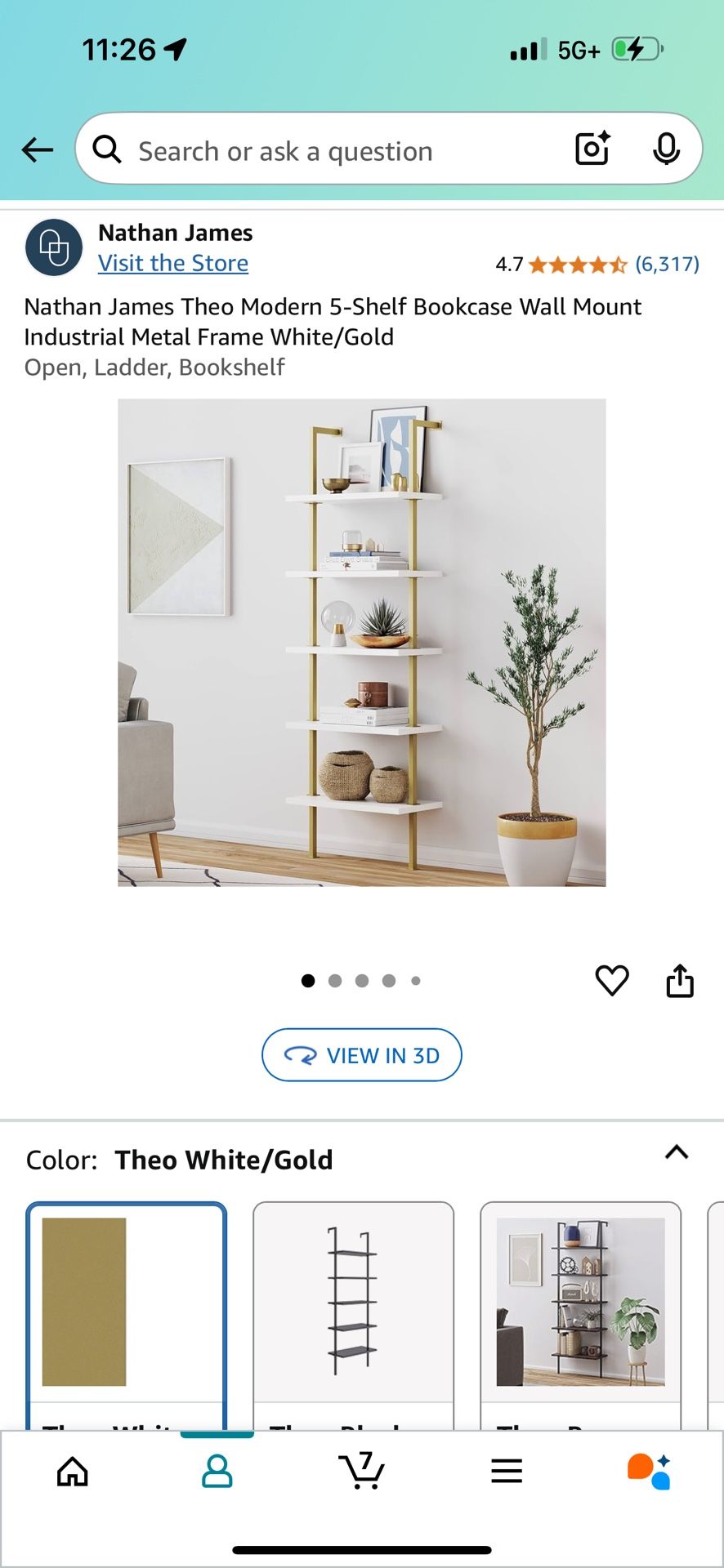This screenshot has height=1568, width=724.
Task: Collapse the Color options section
Action: (x=677, y=1152)
